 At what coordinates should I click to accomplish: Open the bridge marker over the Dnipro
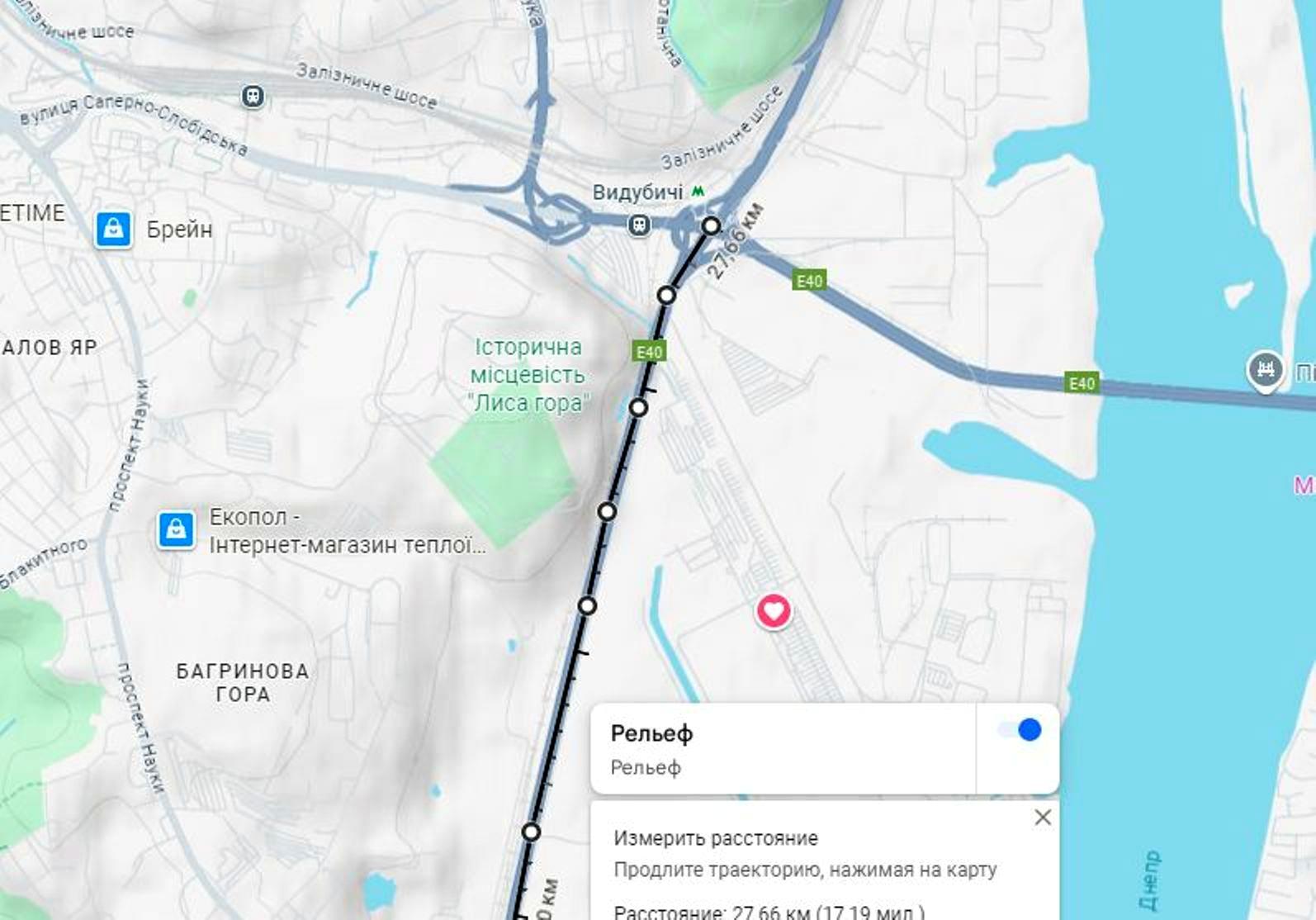pyautogui.click(x=1265, y=369)
